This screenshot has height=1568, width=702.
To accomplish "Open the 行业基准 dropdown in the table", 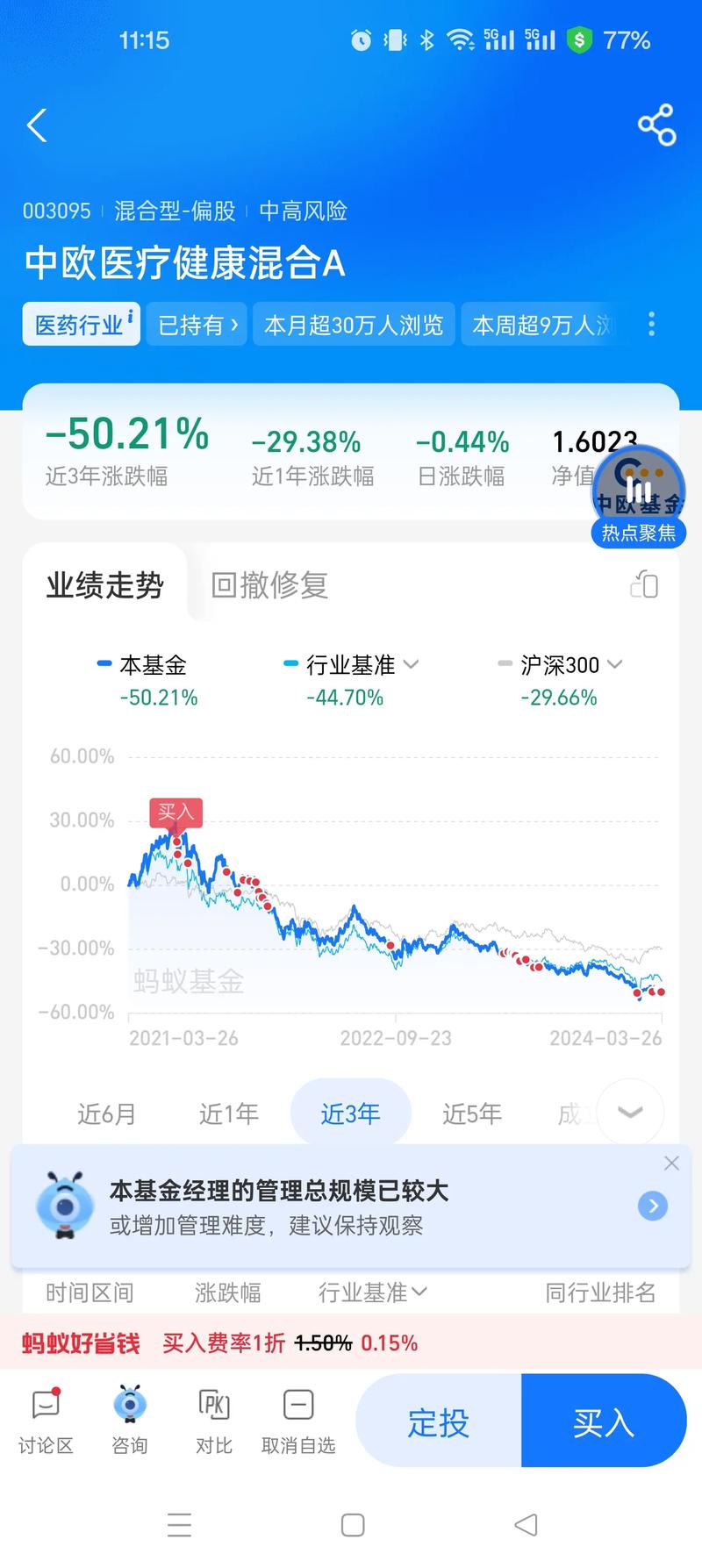I will click(421, 1292).
